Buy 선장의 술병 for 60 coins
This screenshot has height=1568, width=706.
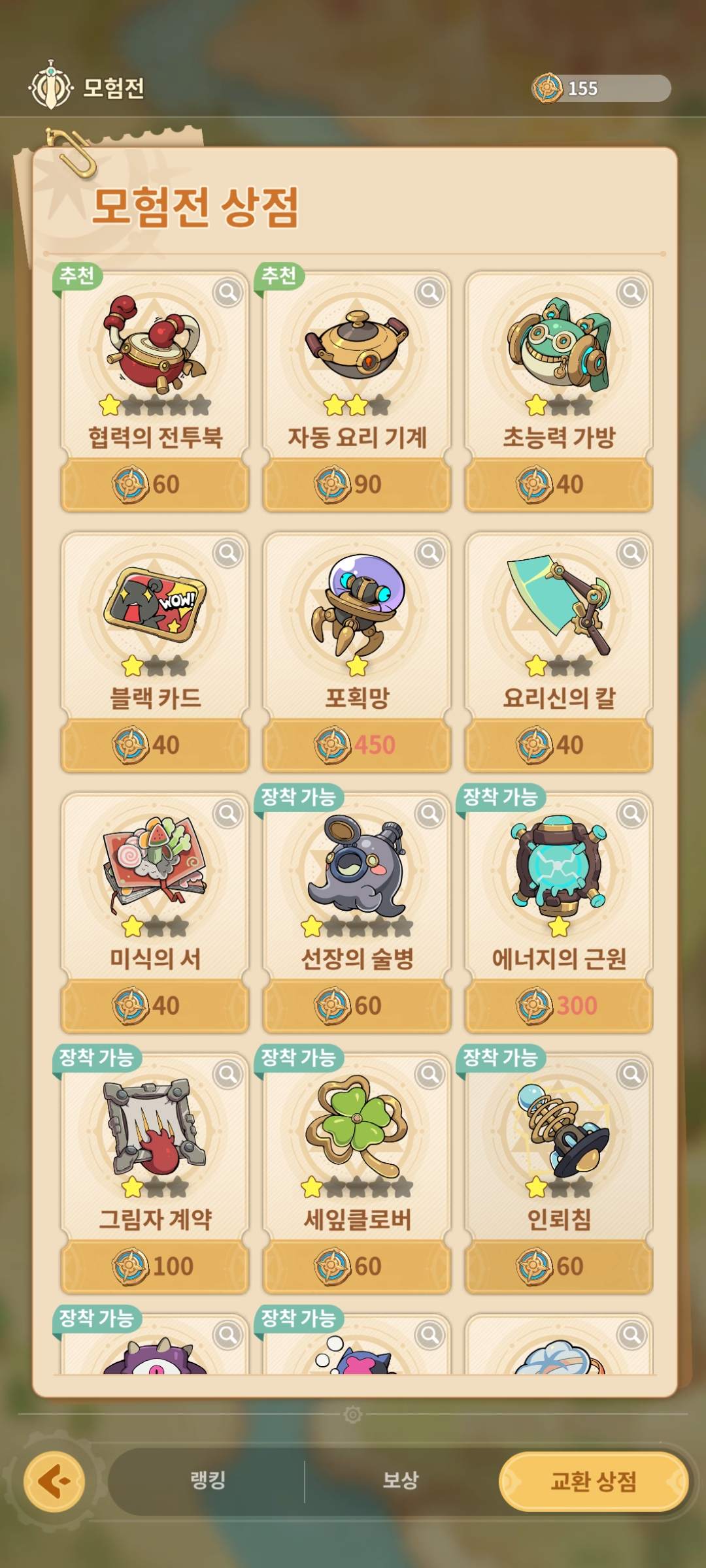pyautogui.click(x=357, y=1005)
